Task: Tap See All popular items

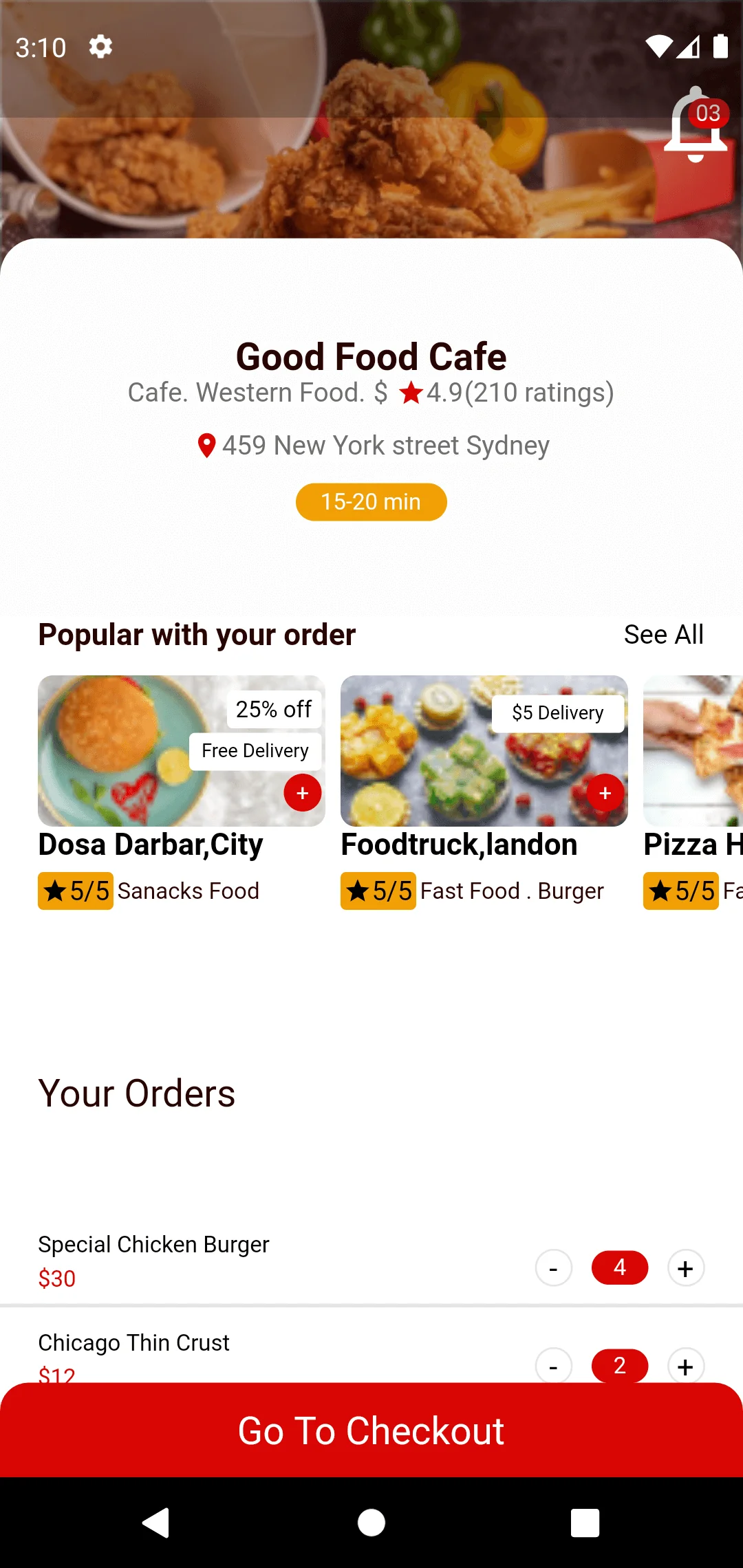Action: tap(663, 634)
